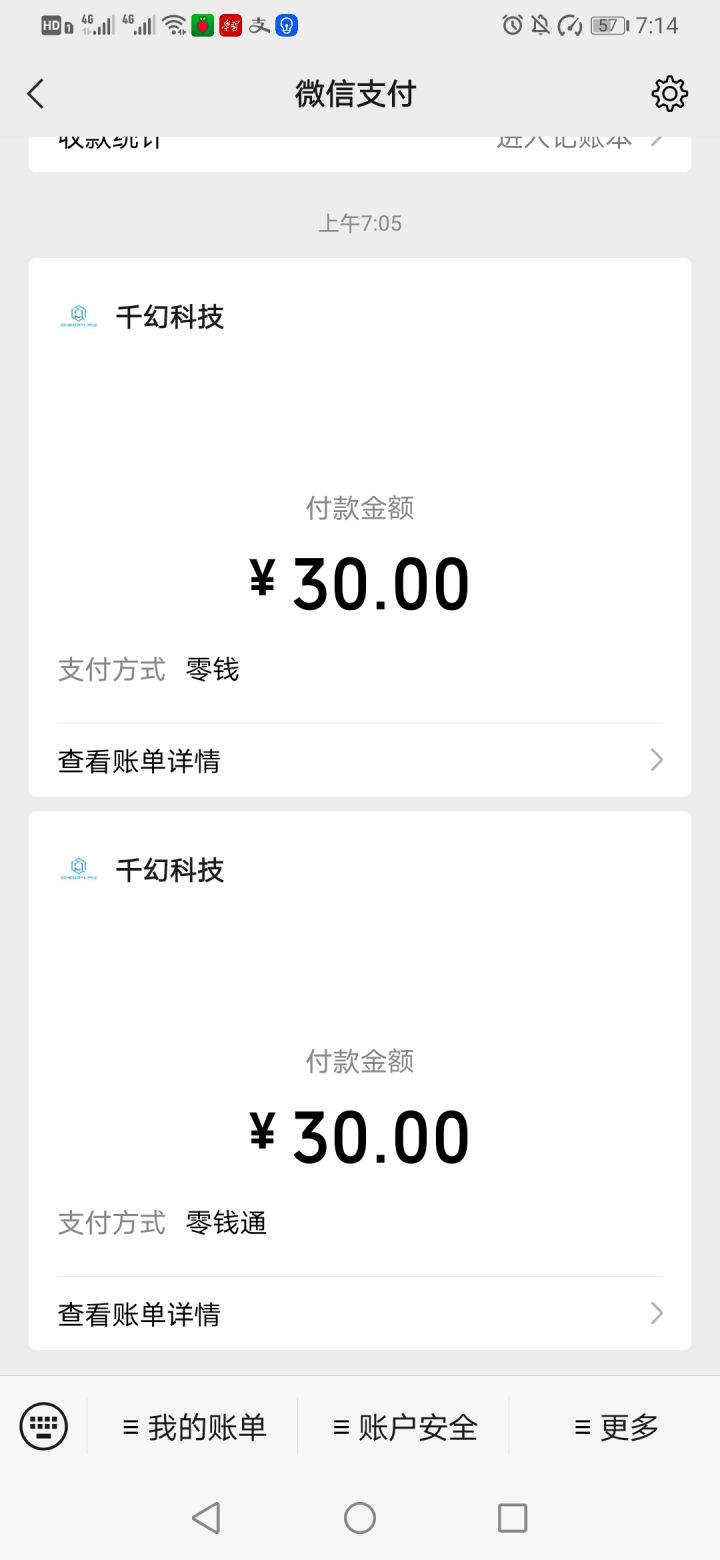Open the settings gear icon
This screenshot has height=1560, width=720.
coord(670,93)
